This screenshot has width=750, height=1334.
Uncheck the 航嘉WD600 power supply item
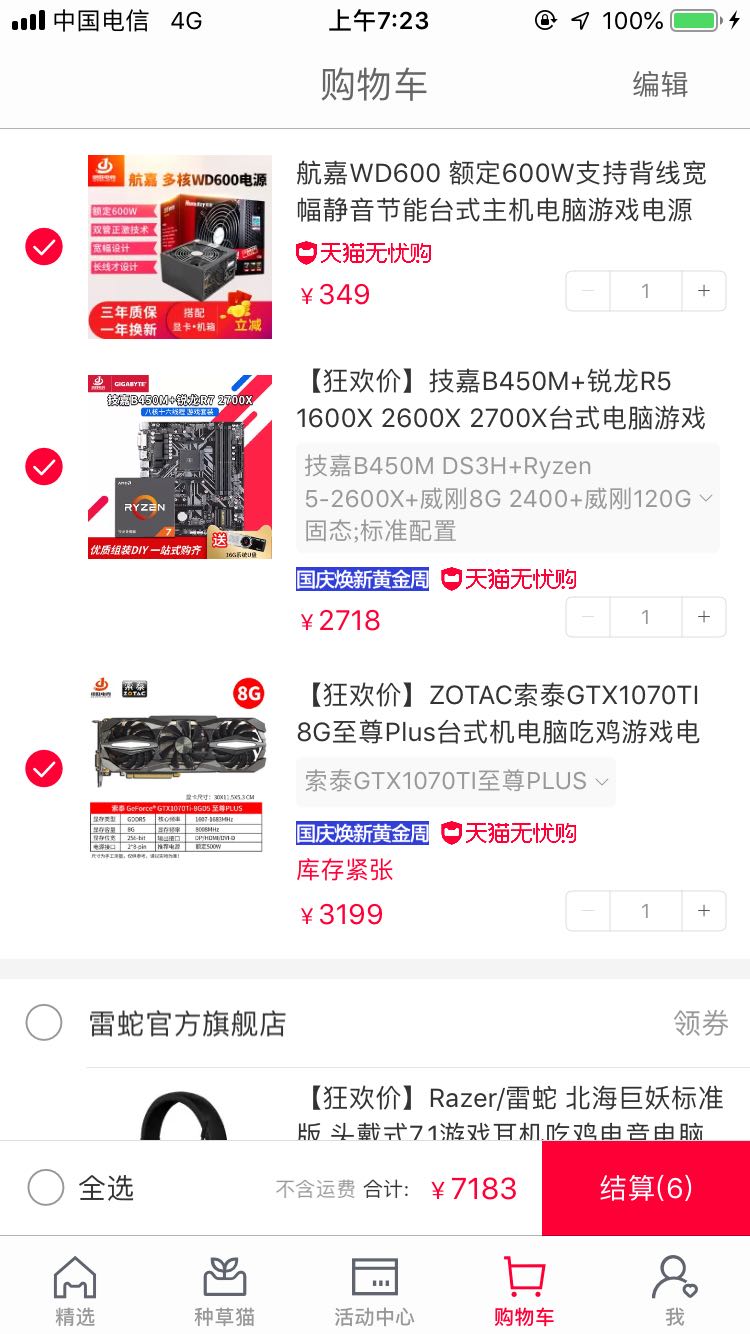click(x=44, y=246)
